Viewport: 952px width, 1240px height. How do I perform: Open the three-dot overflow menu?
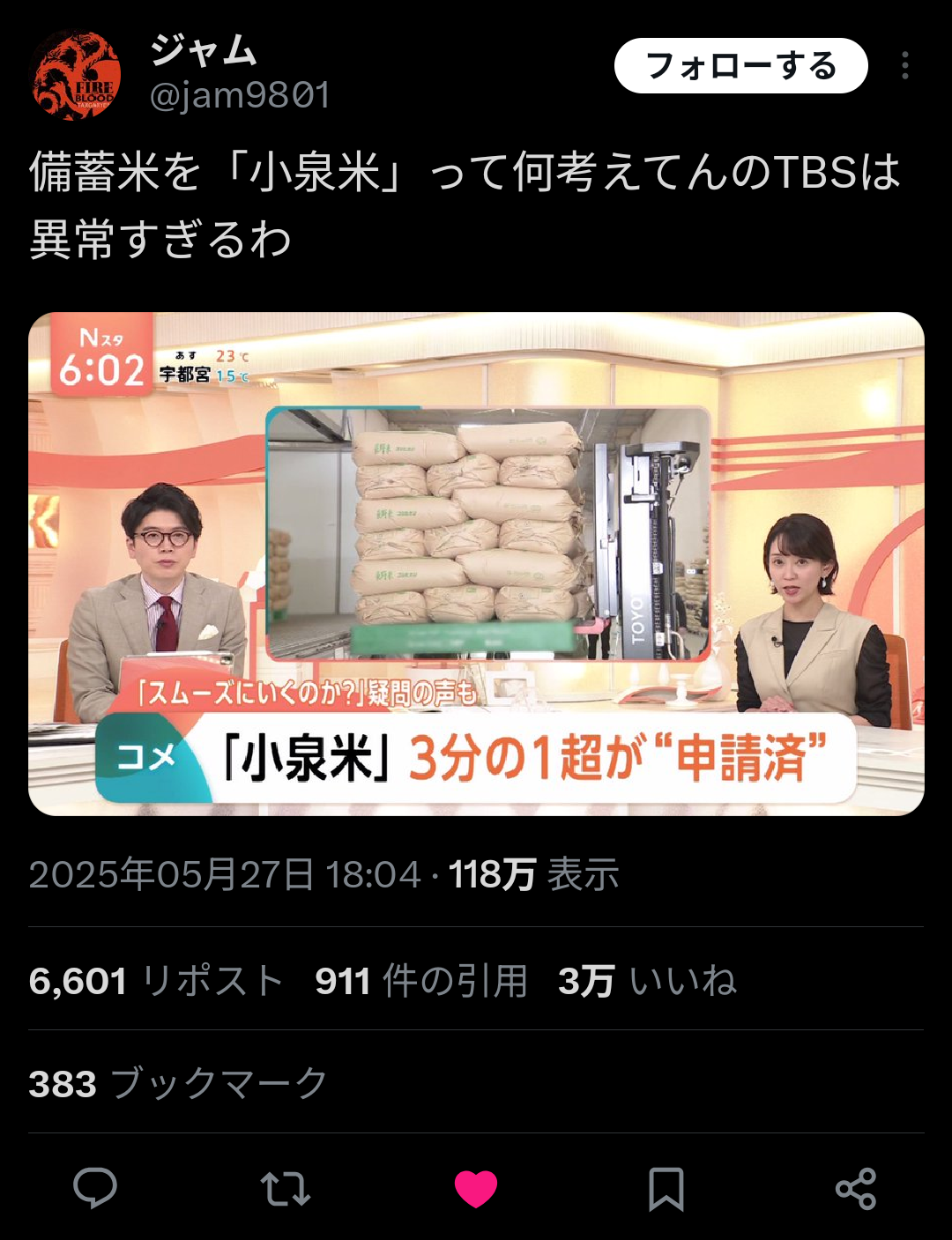click(x=904, y=66)
